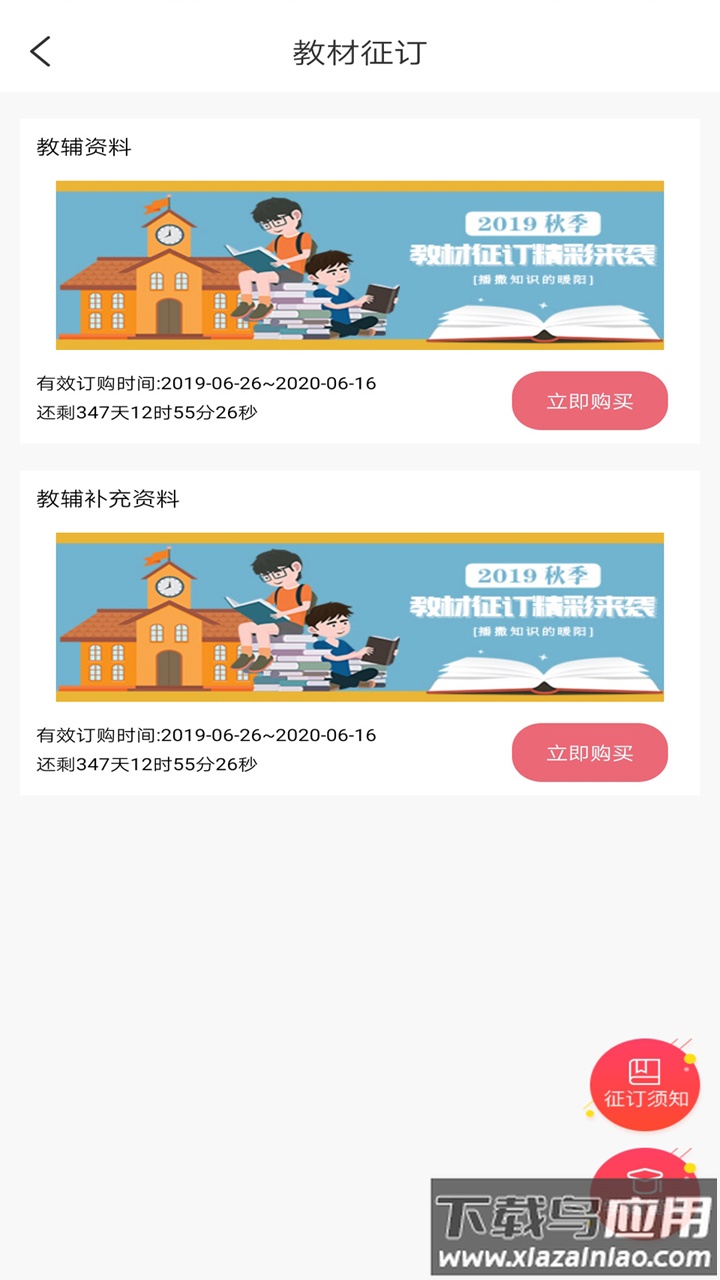Open the 教辅资料 banner card
720x1280 pixels.
359,265
